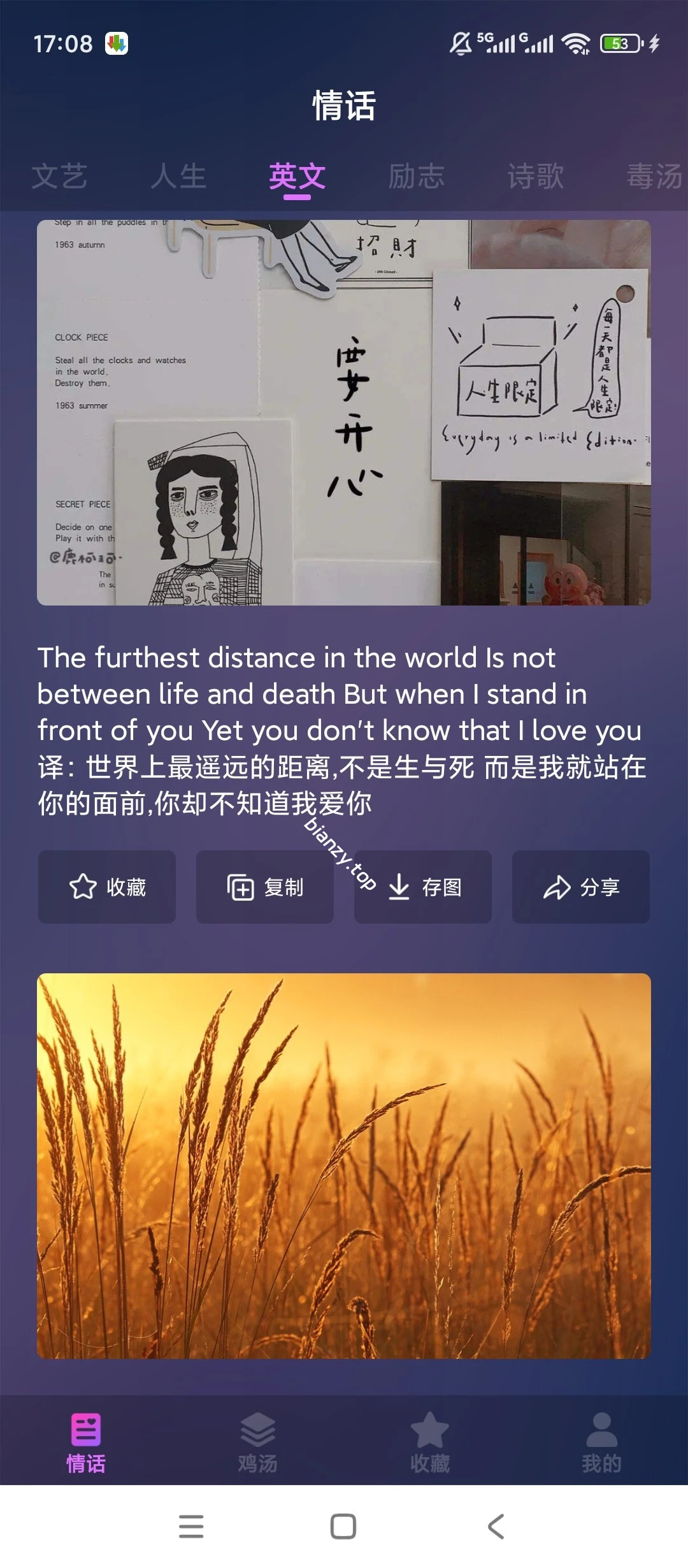Toggle favorite on this quote via 收藏 star

point(83,886)
